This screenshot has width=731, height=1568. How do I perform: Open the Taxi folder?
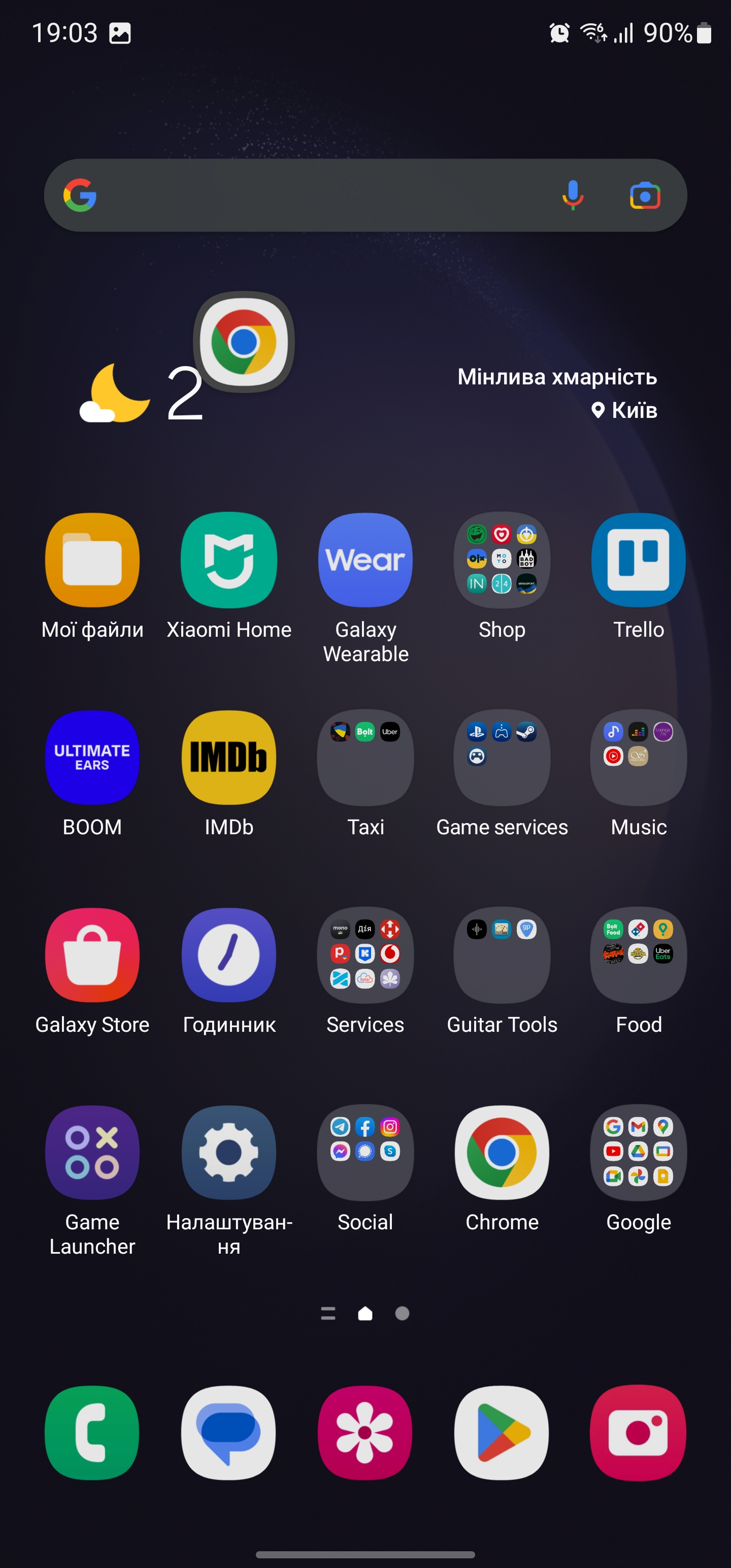(x=365, y=758)
